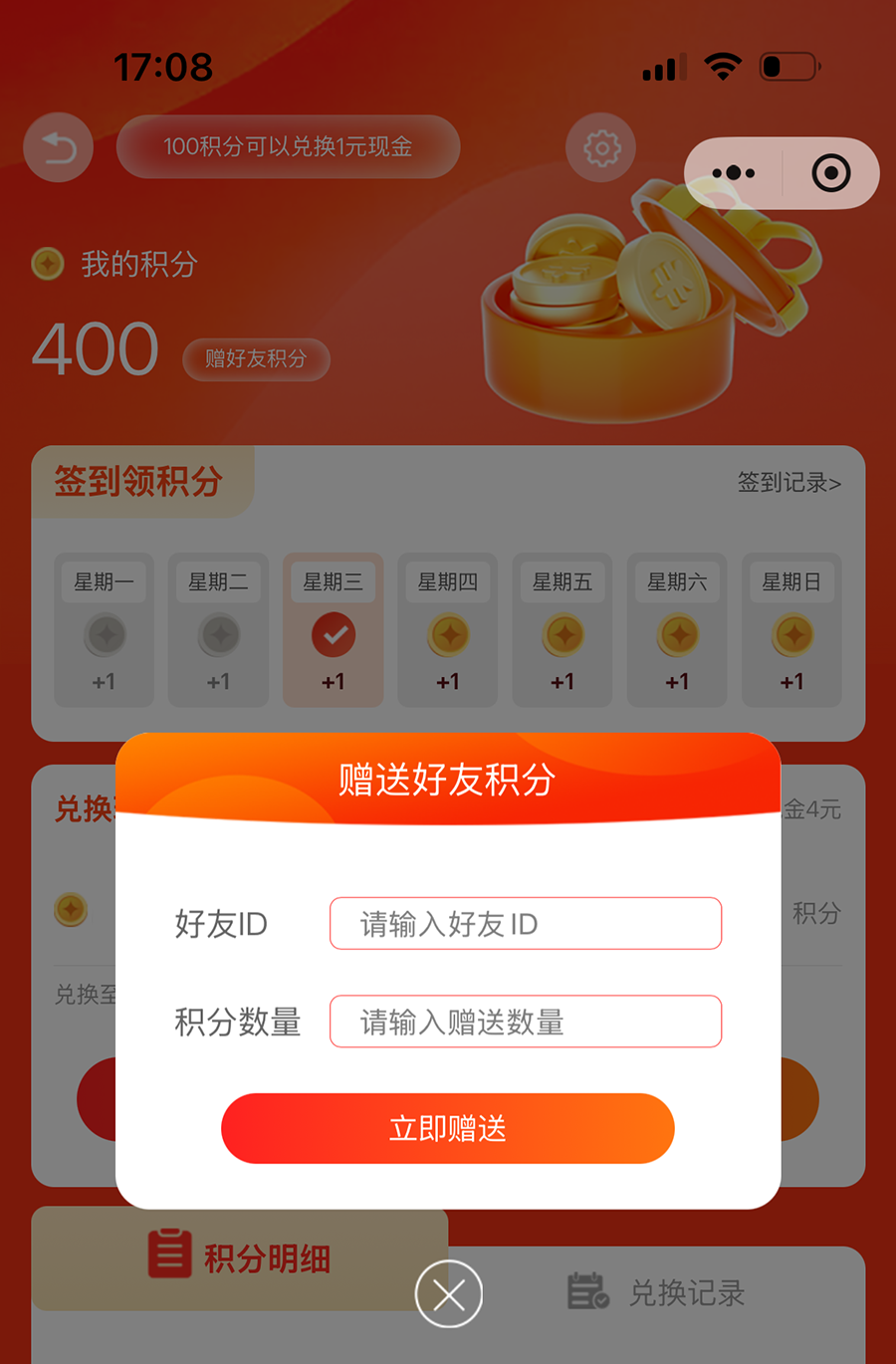Viewport: 896px width, 1364px height.
Task: Open the mini program more menu
Action: point(734,173)
